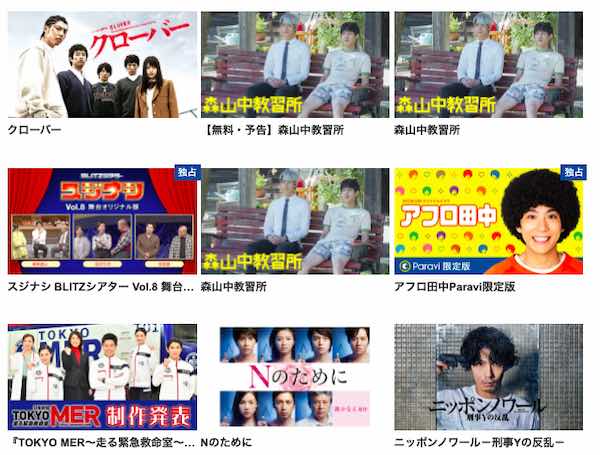Open TOKYO MER 制作発表 video
Viewport: 600px width, 455px height.
(x=102, y=376)
